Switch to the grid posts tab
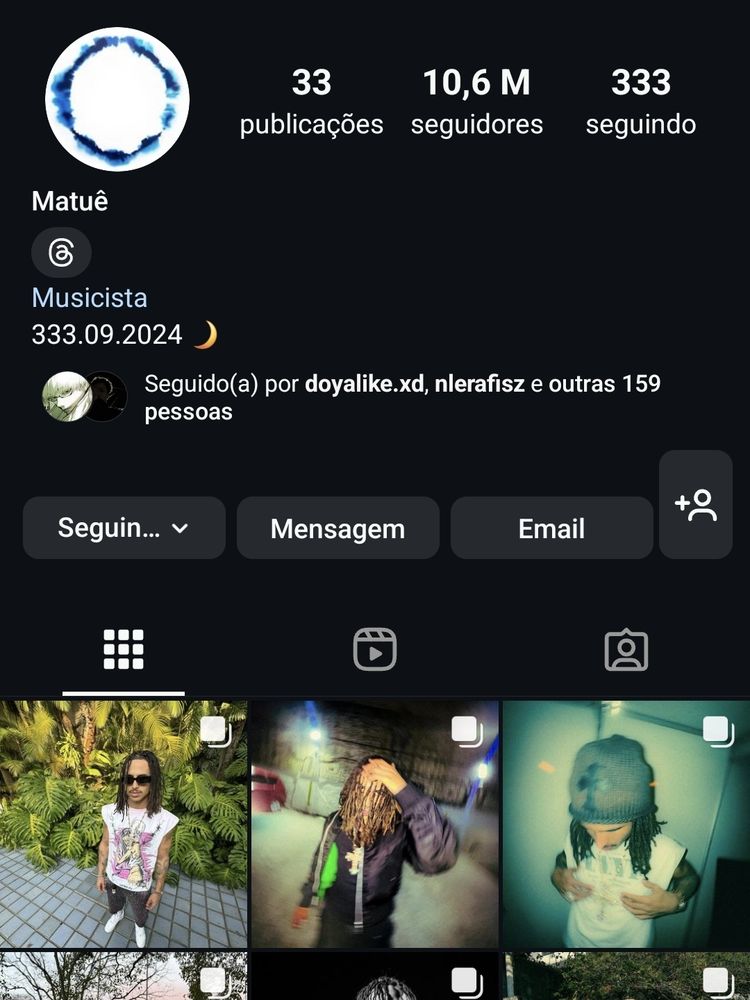 click(123, 649)
